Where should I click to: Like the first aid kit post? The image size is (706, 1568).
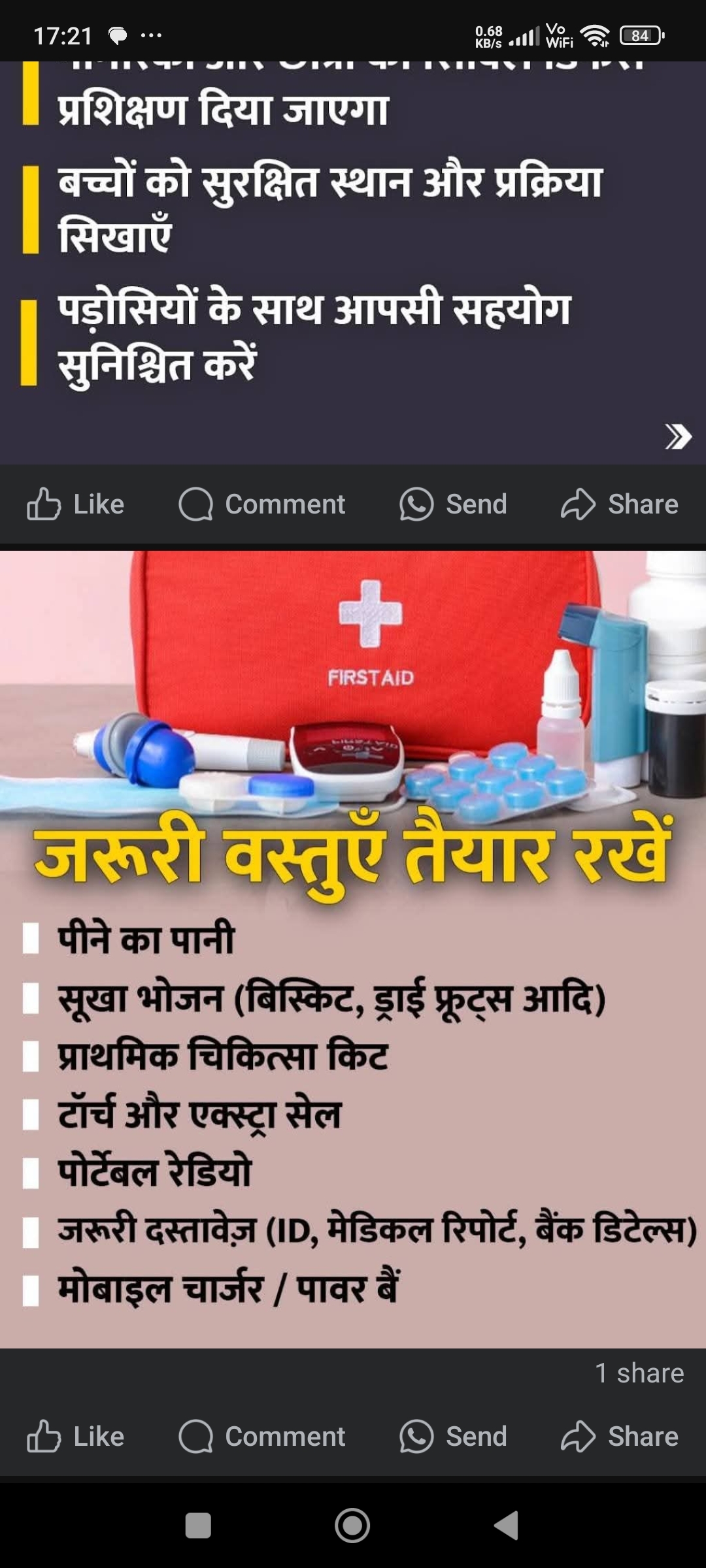click(x=75, y=1437)
